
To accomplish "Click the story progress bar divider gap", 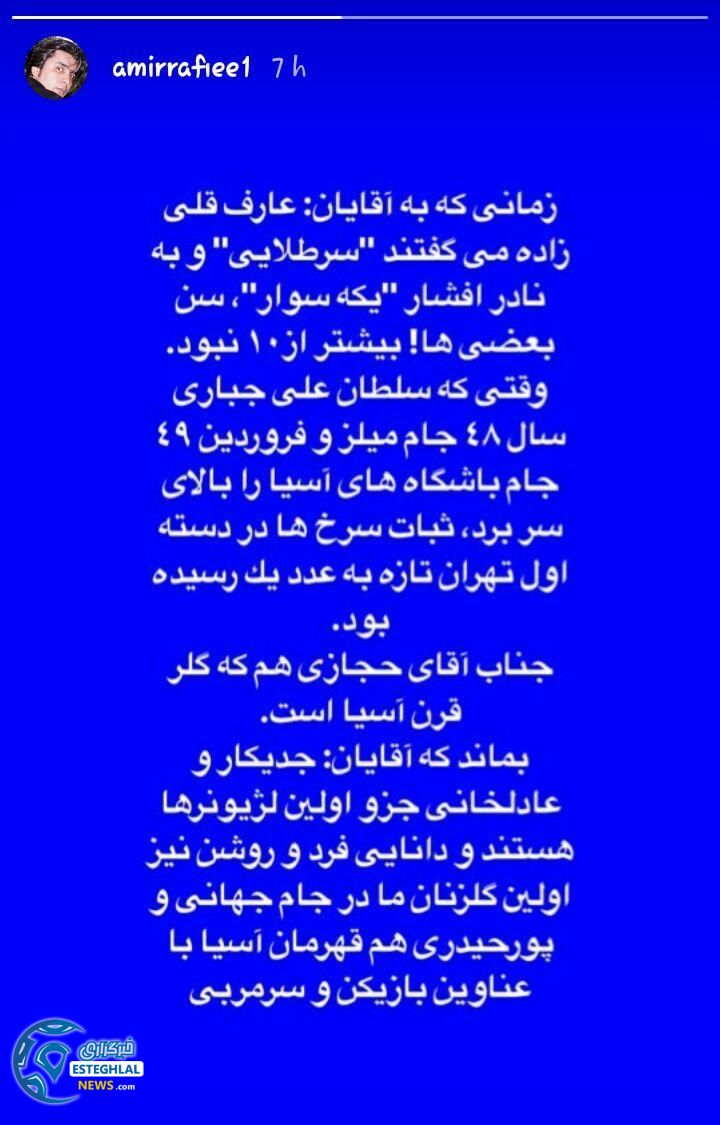I will click(343, 15).
